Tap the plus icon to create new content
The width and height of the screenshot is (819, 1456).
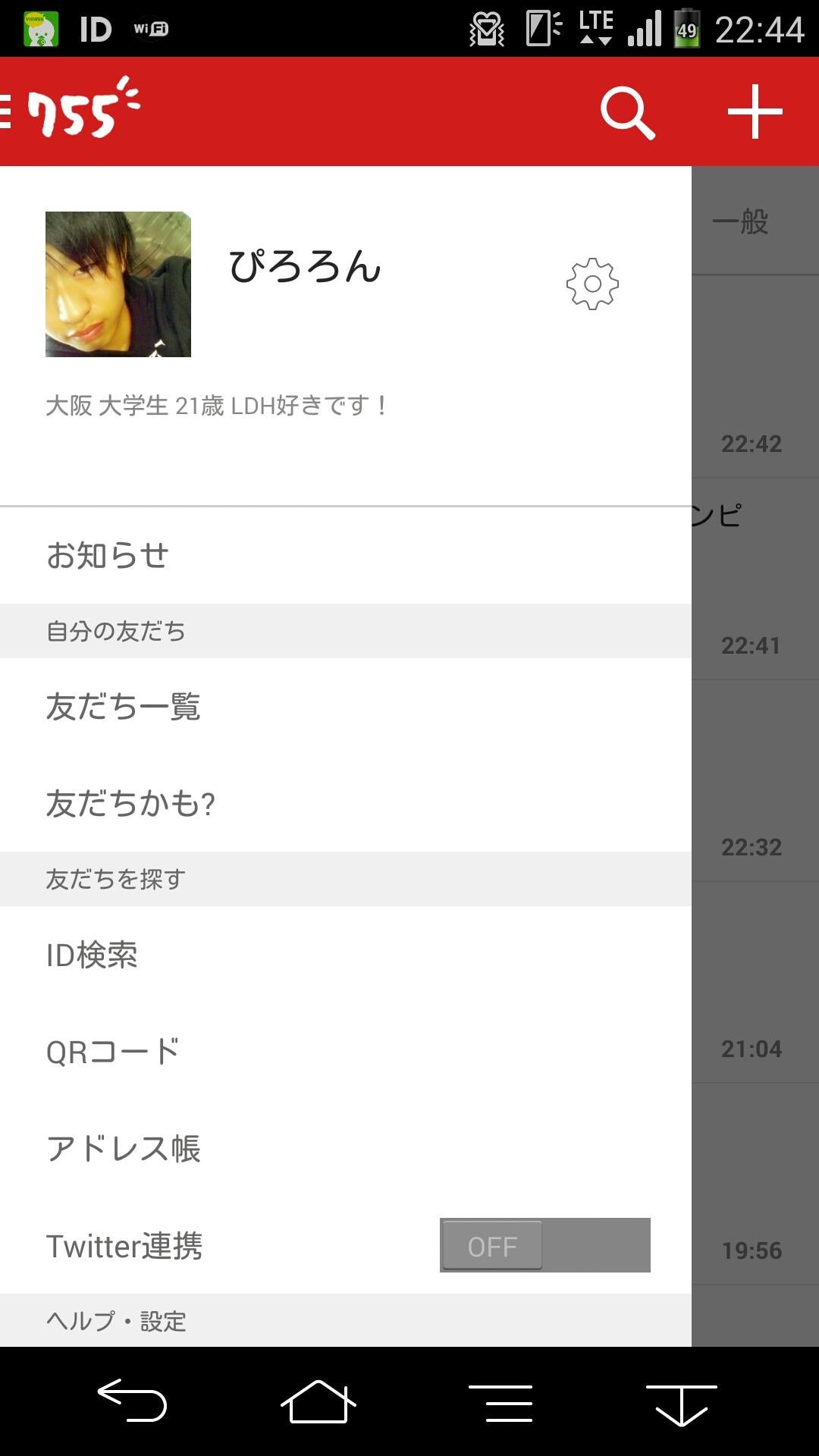click(x=755, y=111)
